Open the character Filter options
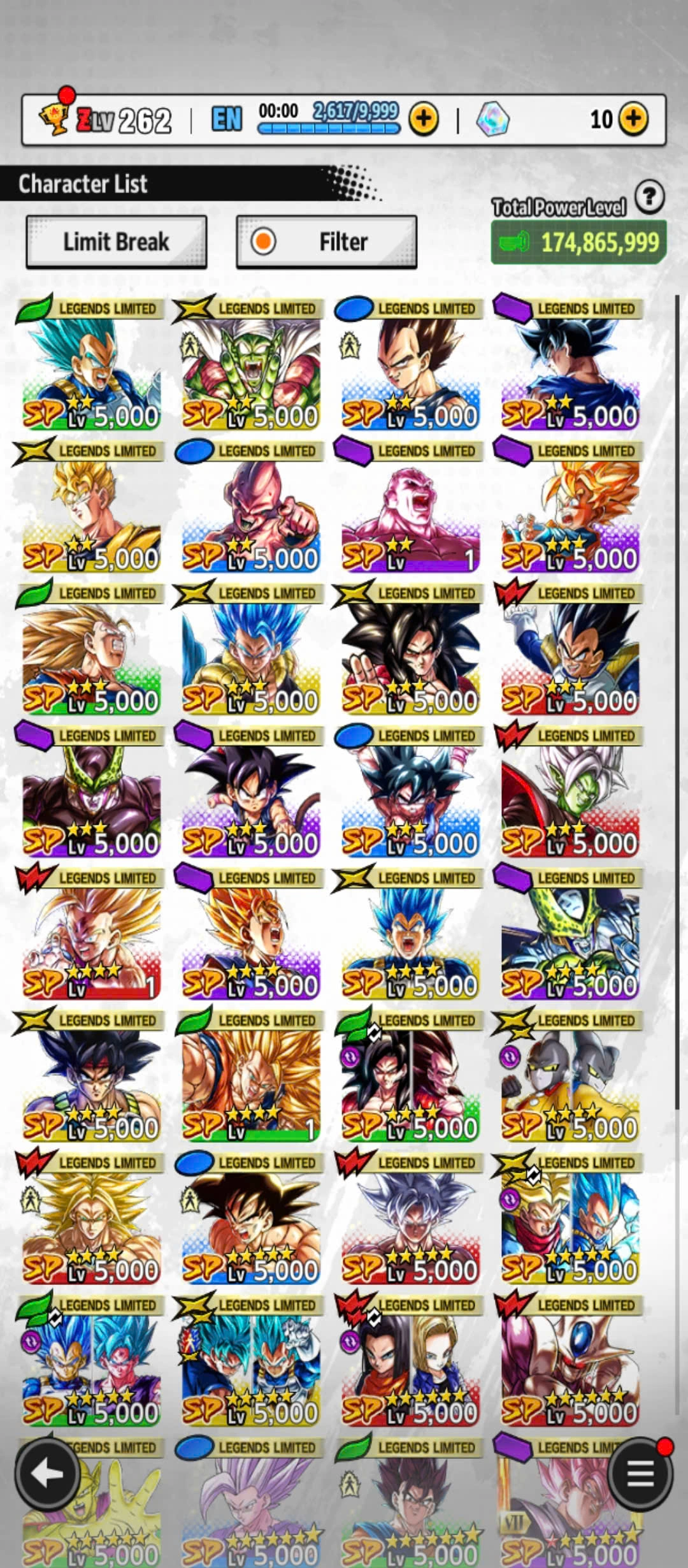This screenshot has height=1568, width=688. [x=326, y=242]
